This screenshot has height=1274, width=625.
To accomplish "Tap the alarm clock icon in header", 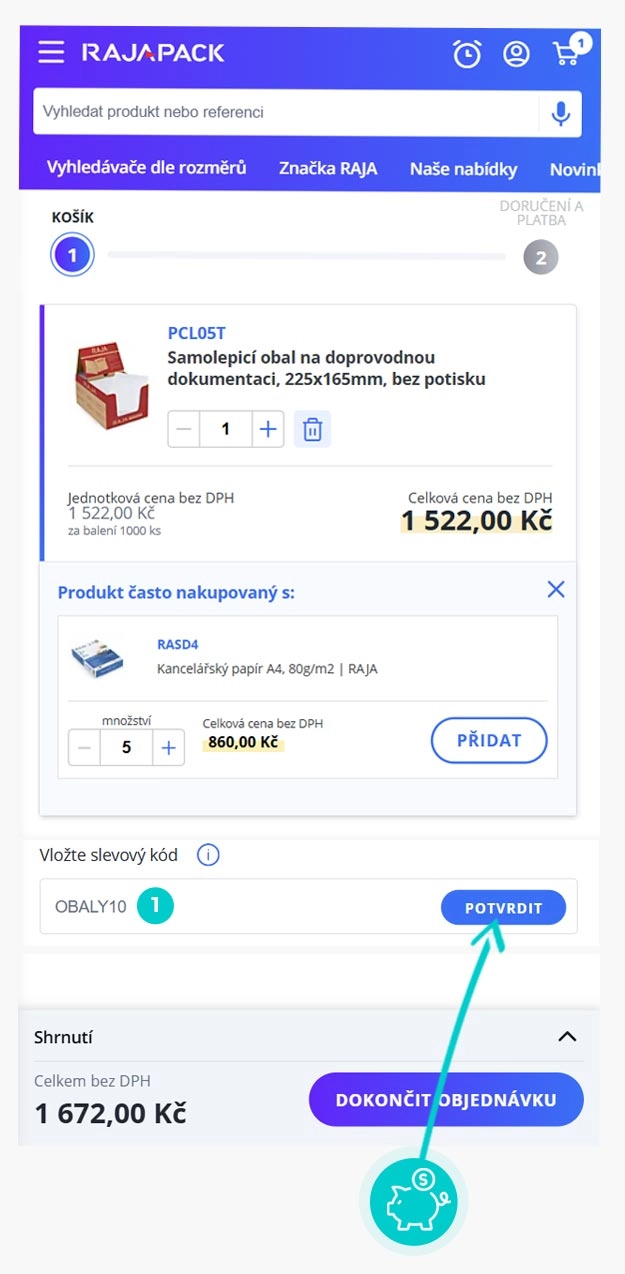I will coord(467,53).
